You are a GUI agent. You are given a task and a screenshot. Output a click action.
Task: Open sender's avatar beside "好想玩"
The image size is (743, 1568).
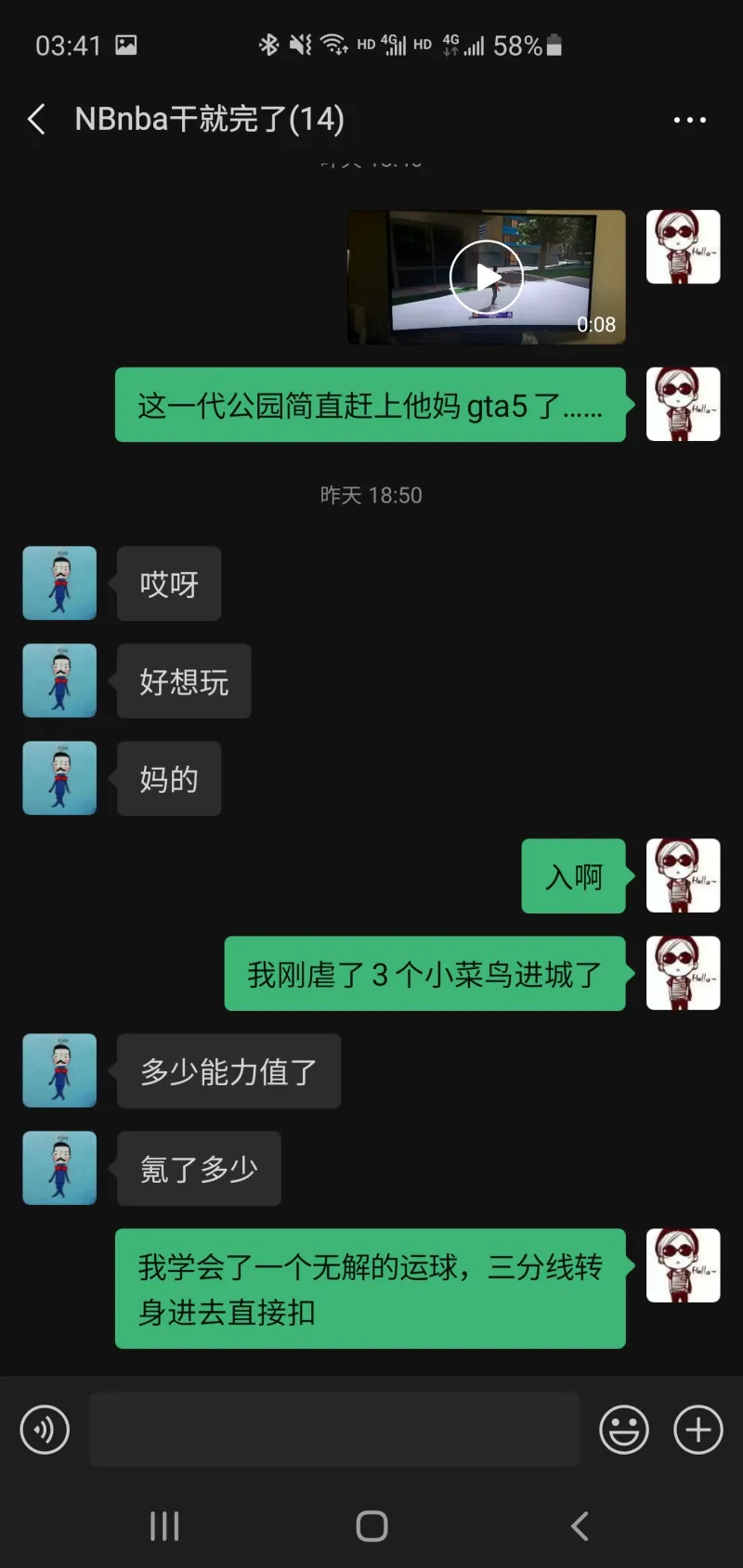tap(59, 680)
